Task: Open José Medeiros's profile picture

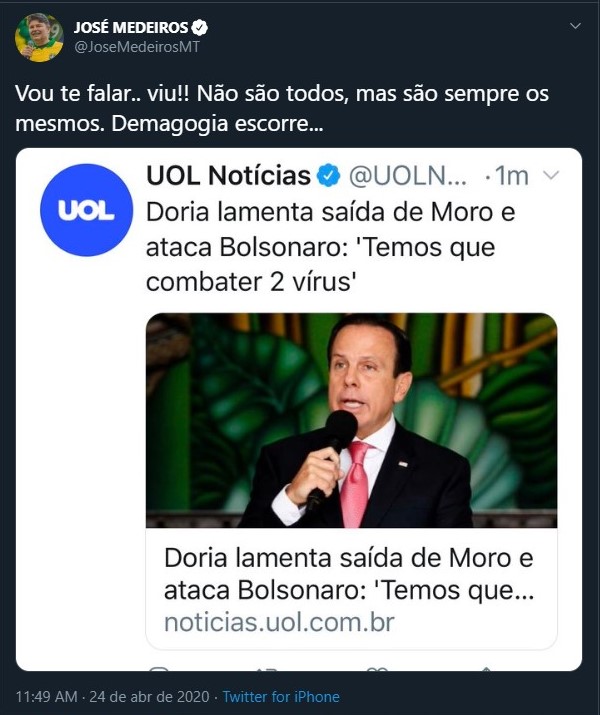Action: point(39,37)
